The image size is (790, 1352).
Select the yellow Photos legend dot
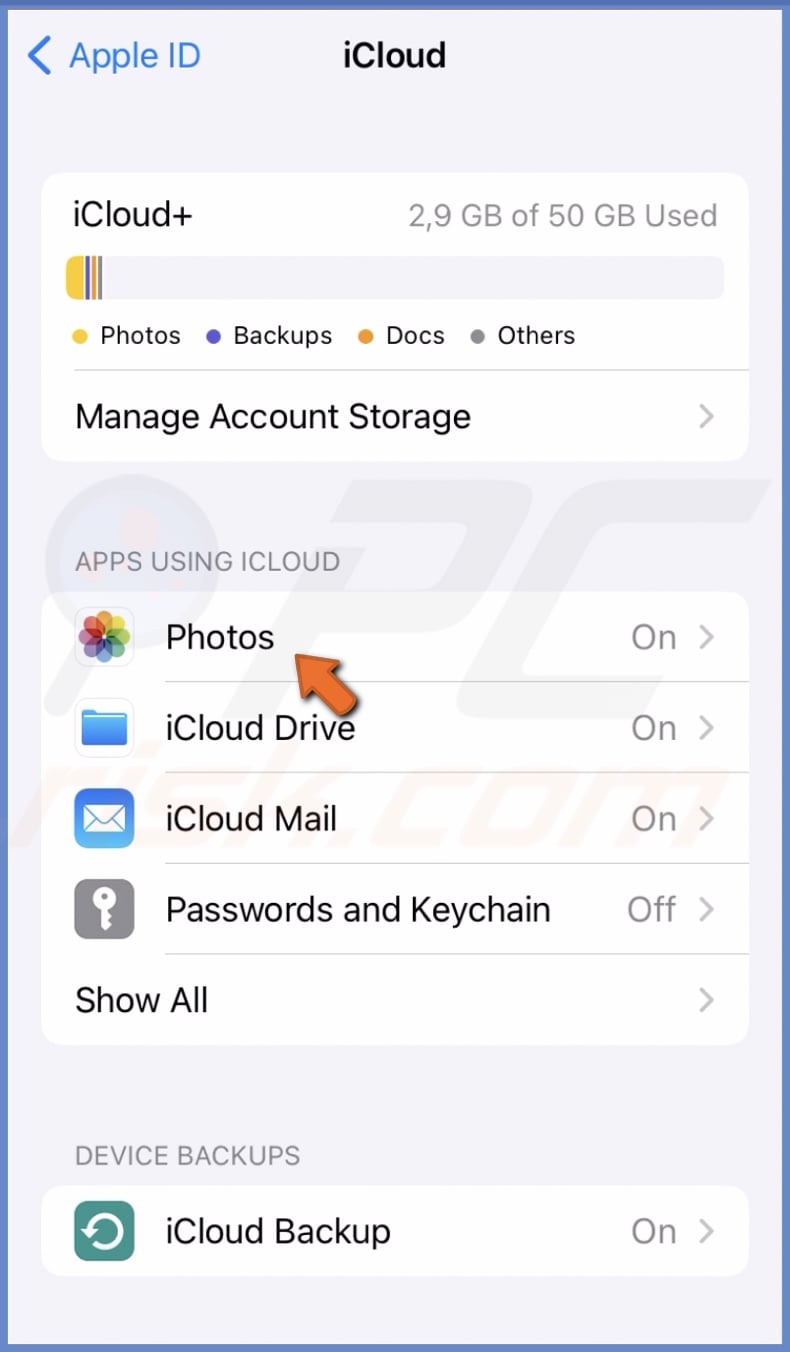[80, 336]
